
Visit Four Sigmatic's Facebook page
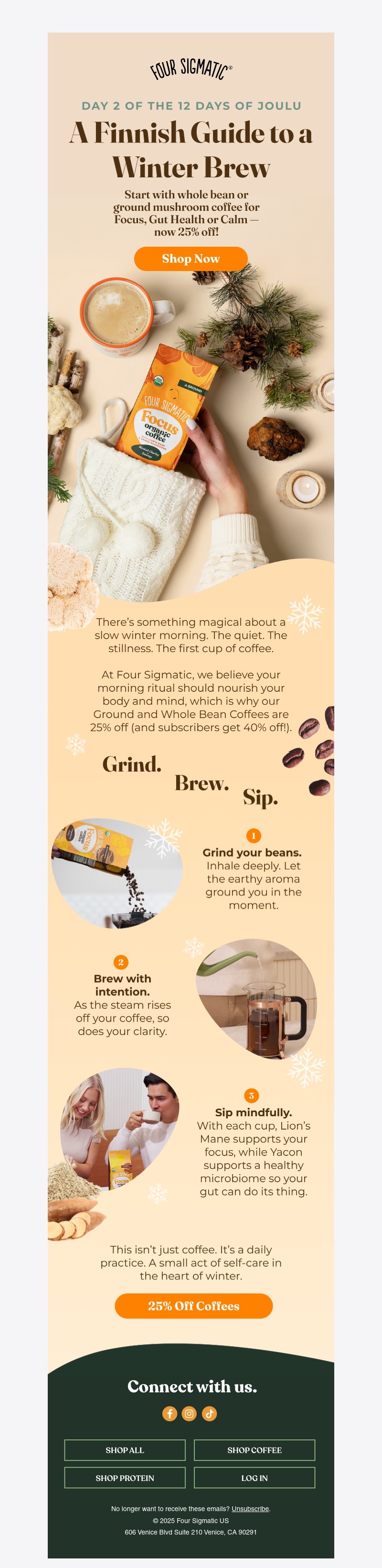coord(170,1414)
